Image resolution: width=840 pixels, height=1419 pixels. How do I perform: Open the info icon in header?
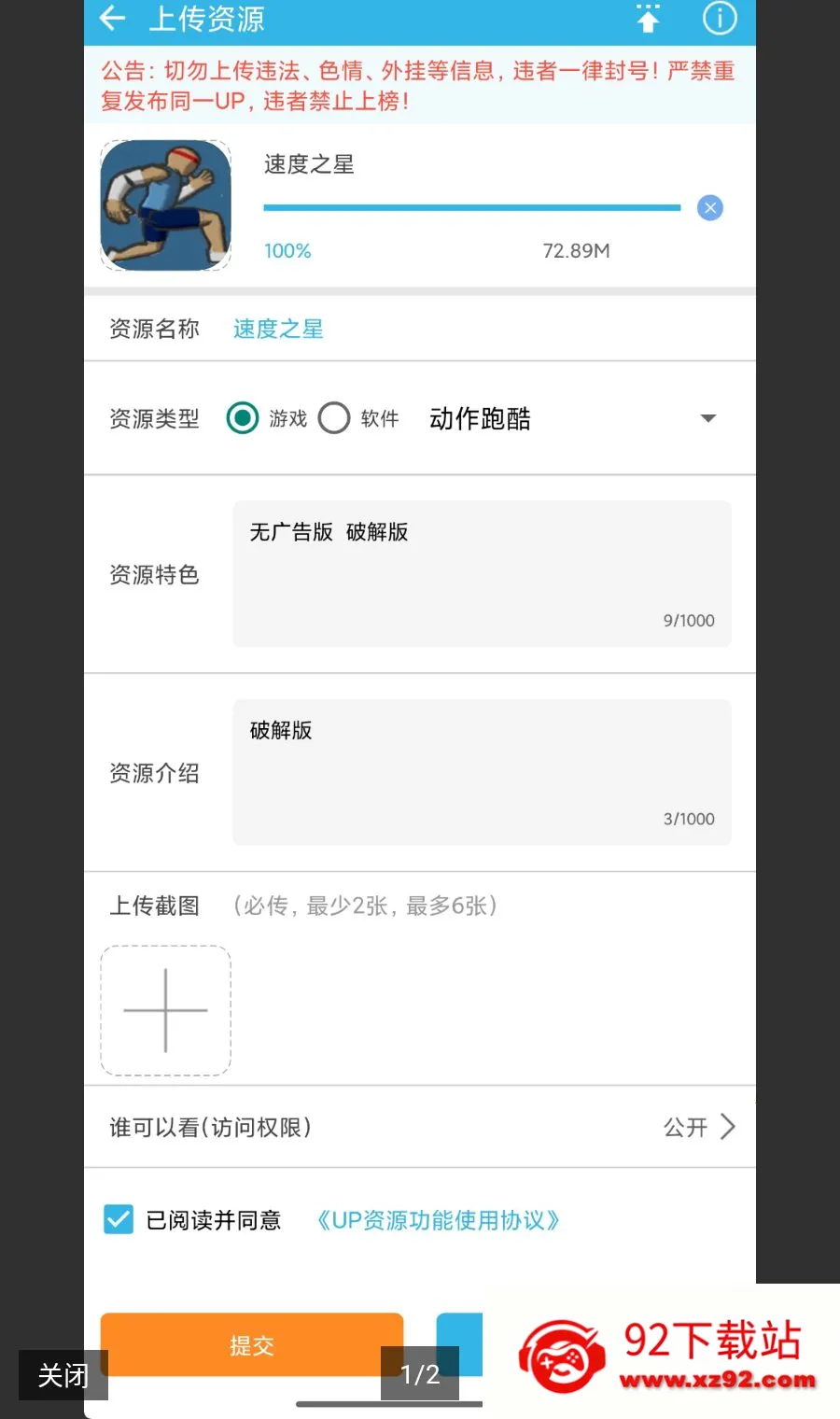click(x=720, y=19)
